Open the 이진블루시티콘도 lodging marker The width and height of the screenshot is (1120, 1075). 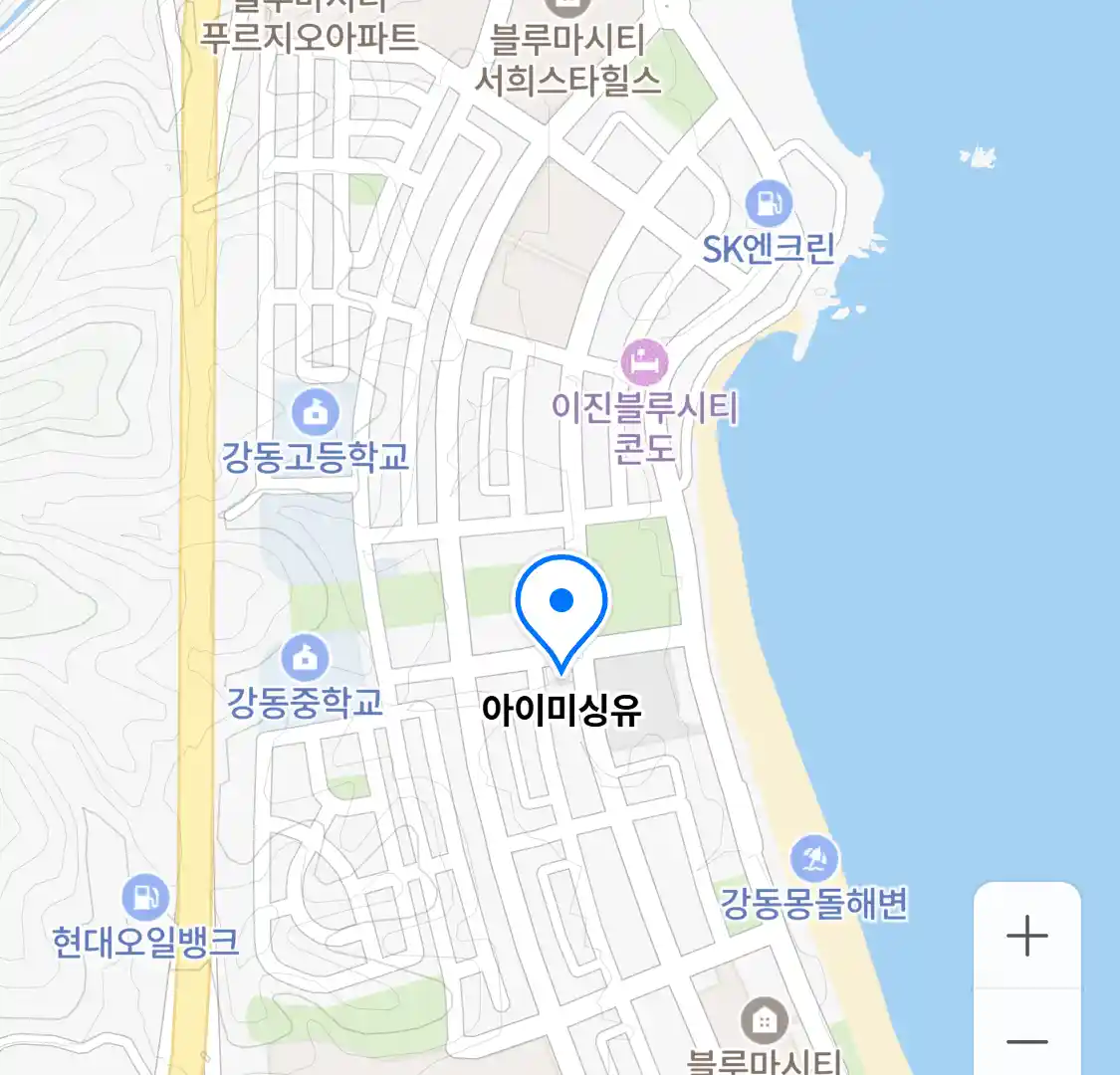click(x=644, y=362)
